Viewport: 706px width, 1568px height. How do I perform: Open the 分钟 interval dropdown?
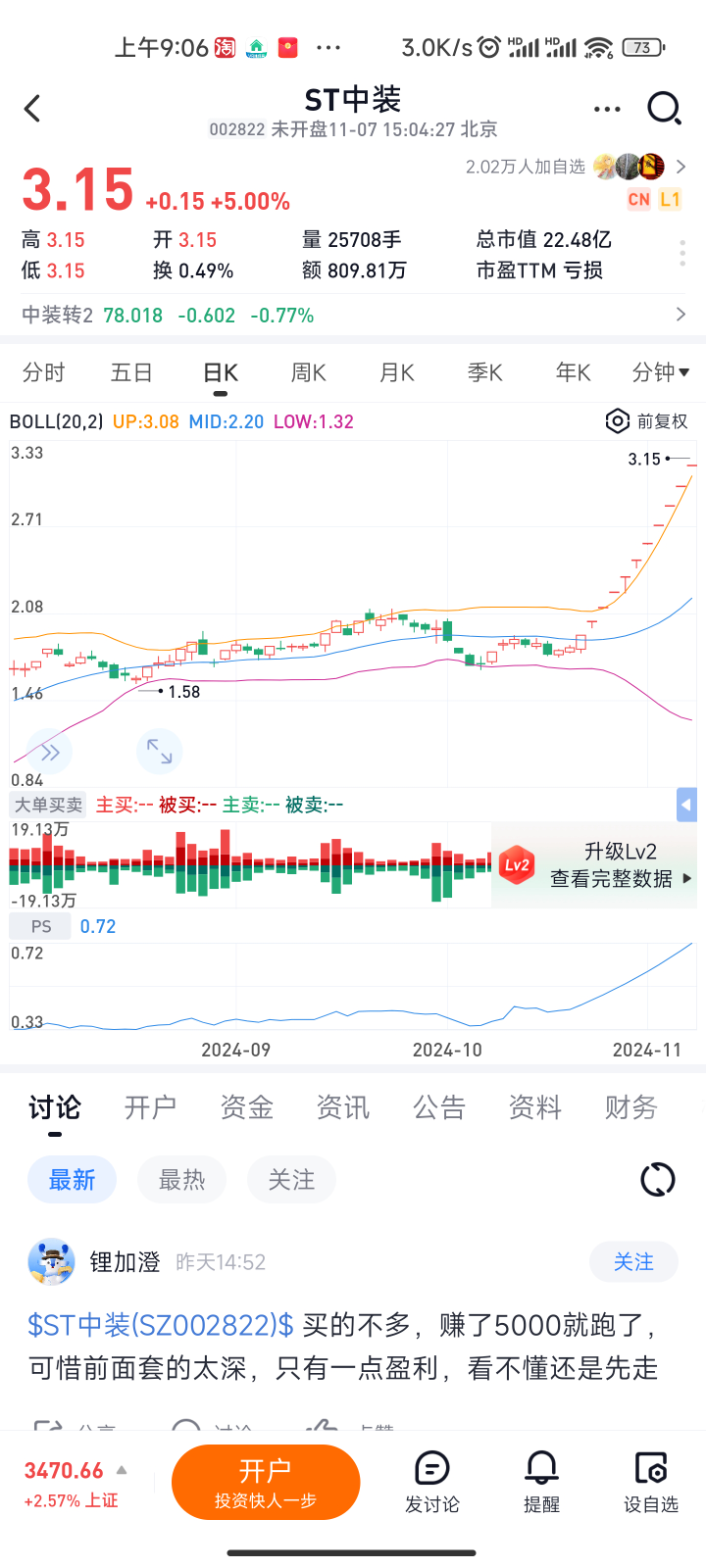660,372
